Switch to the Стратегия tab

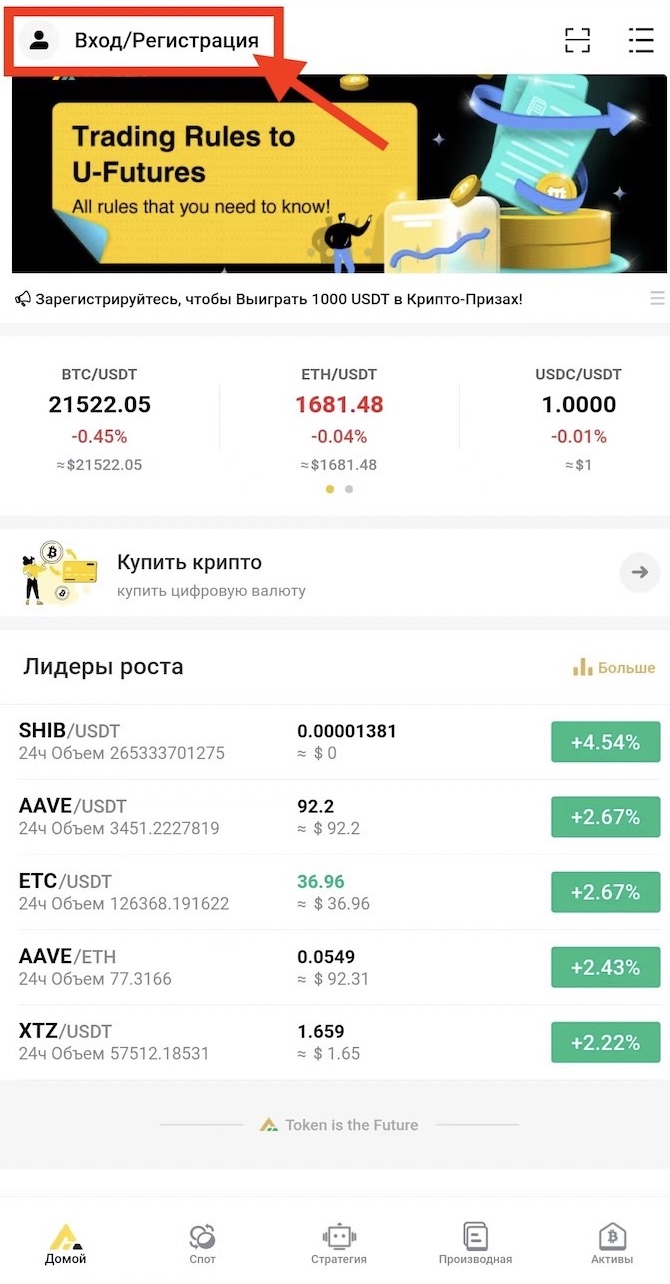coord(339,1243)
